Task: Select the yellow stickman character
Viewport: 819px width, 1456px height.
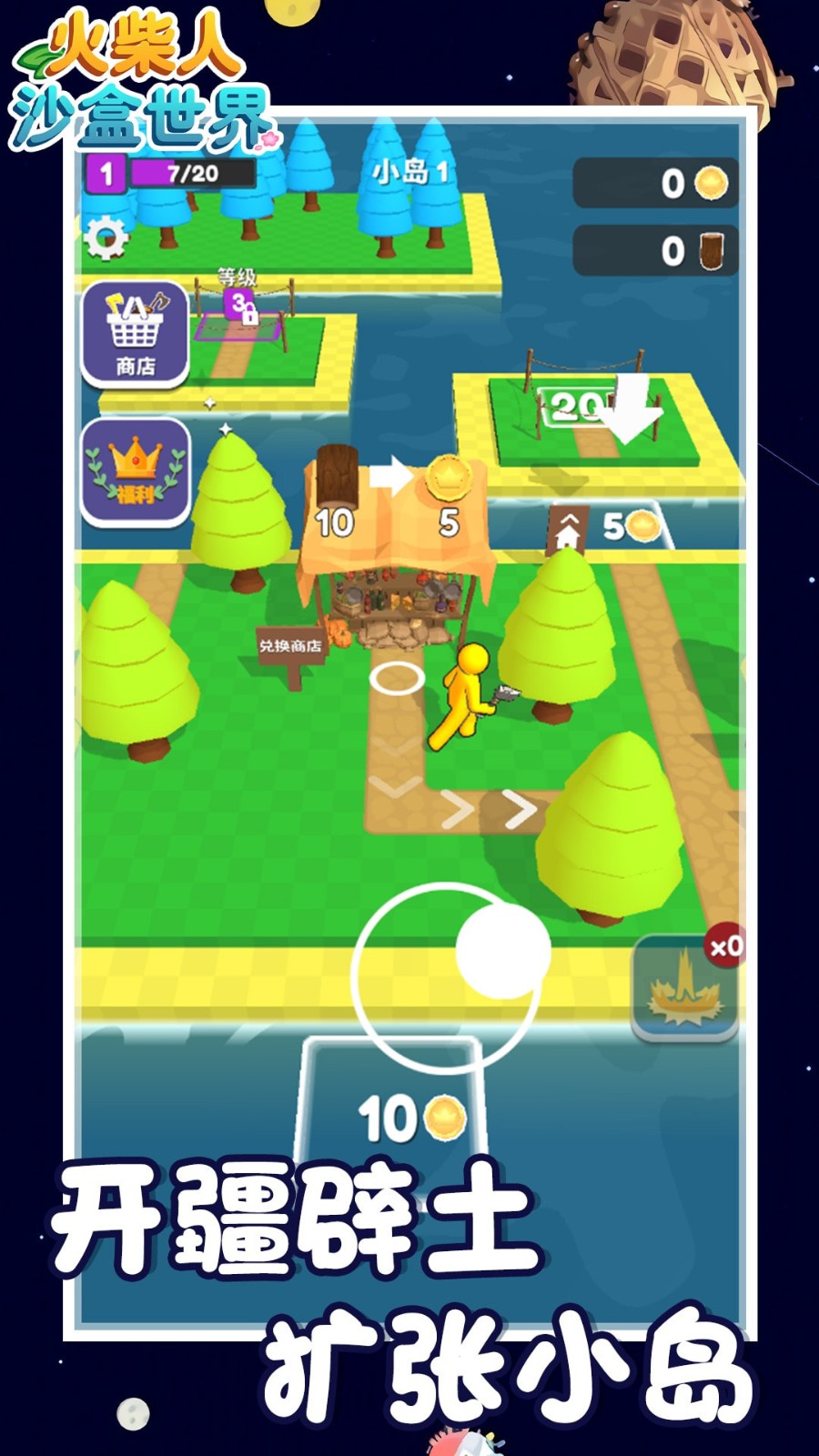Action: pyautogui.click(x=466, y=696)
